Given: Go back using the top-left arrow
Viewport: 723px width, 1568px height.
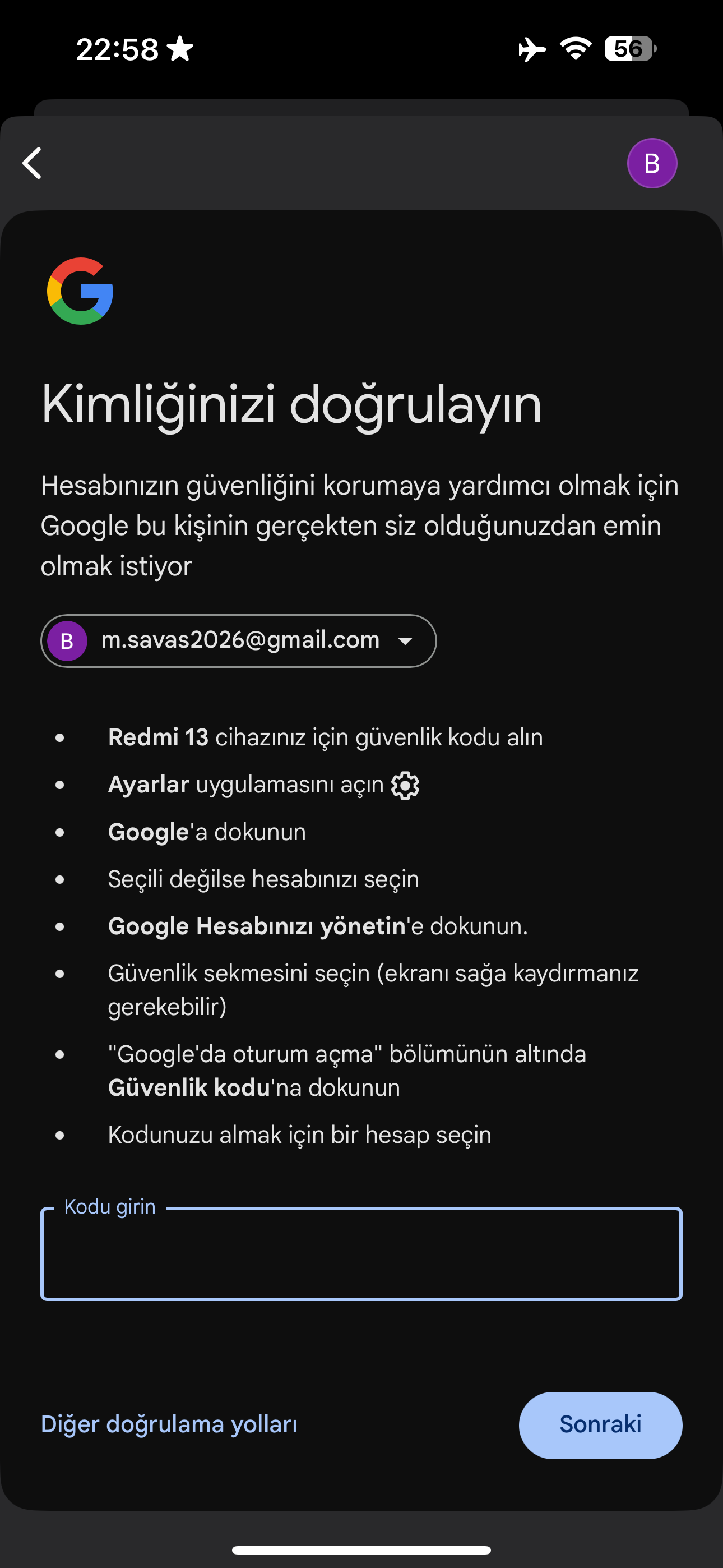Looking at the screenshot, I should click(x=33, y=163).
